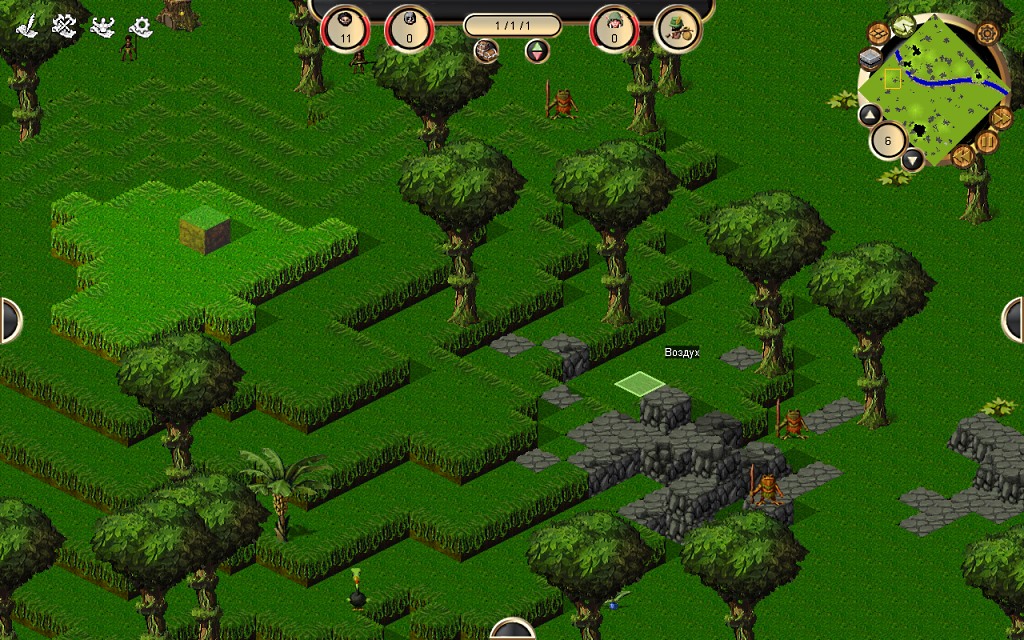Expand the left edge side panel
Image resolution: width=1024 pixels, height=640 pixels.
coord(9,320)
